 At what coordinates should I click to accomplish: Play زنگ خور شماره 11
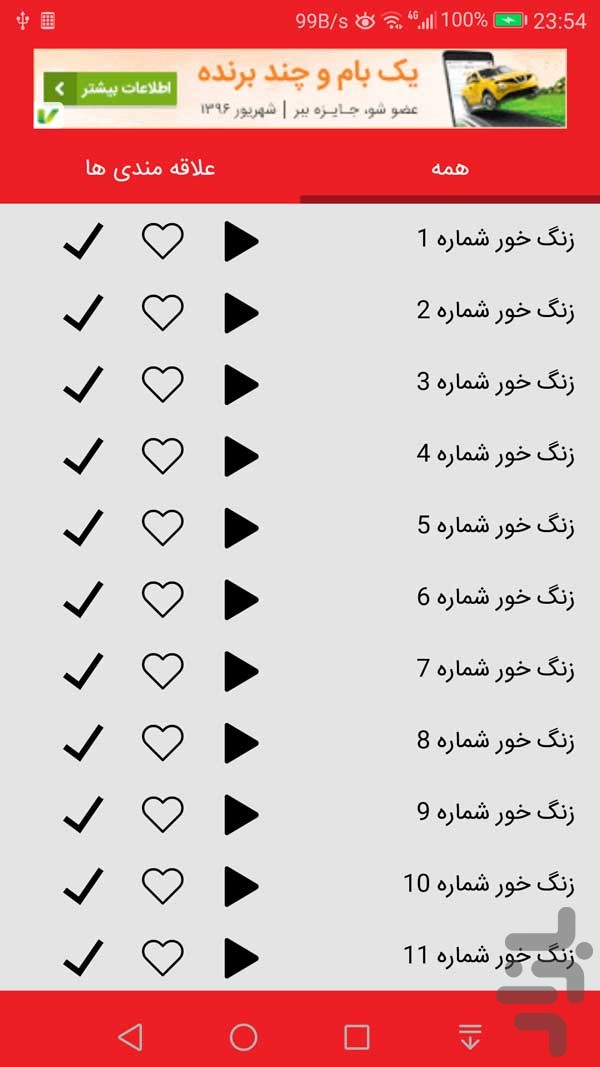click(x=241, y=958)
